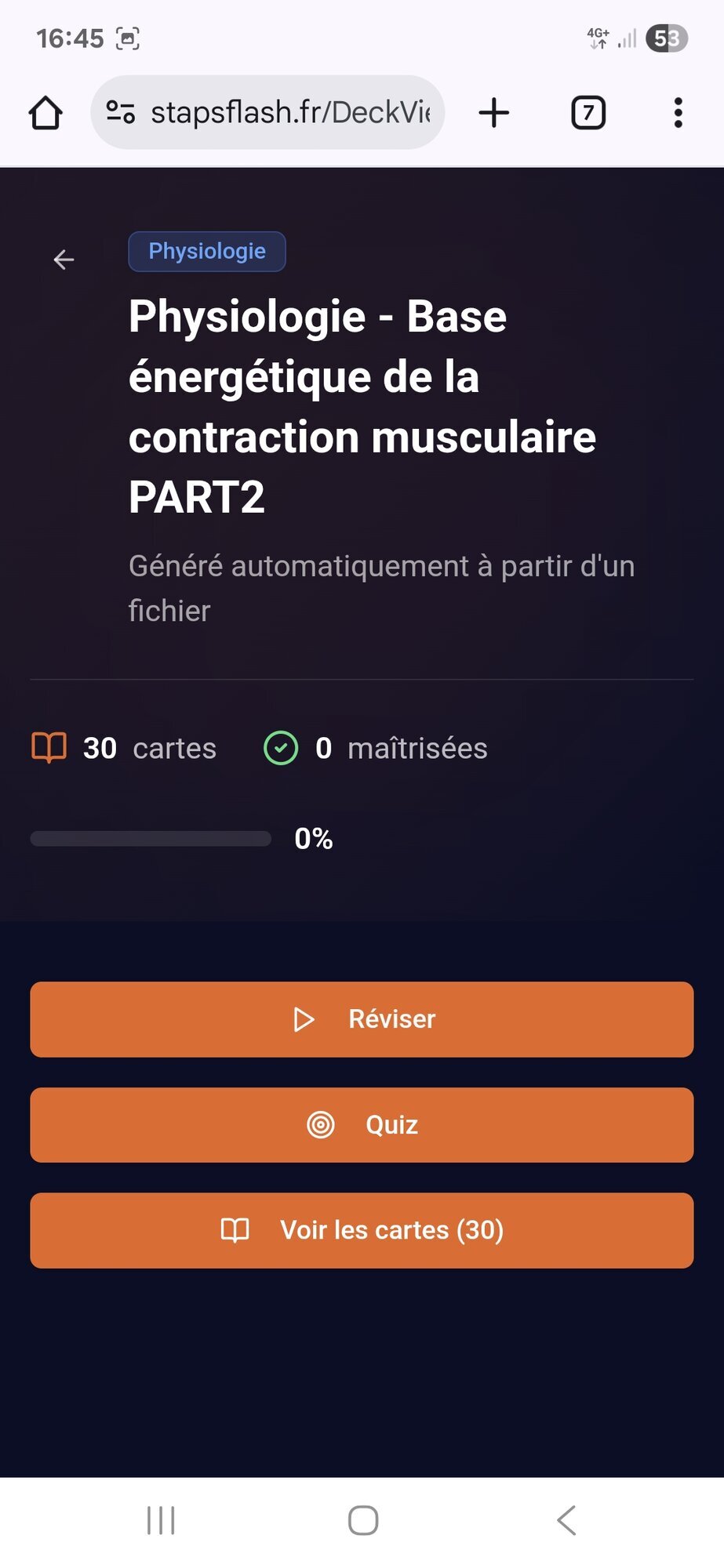Open Voir les cartes (30)
This screenshot has height=1568, width=724.
(x=362, y=1230)
